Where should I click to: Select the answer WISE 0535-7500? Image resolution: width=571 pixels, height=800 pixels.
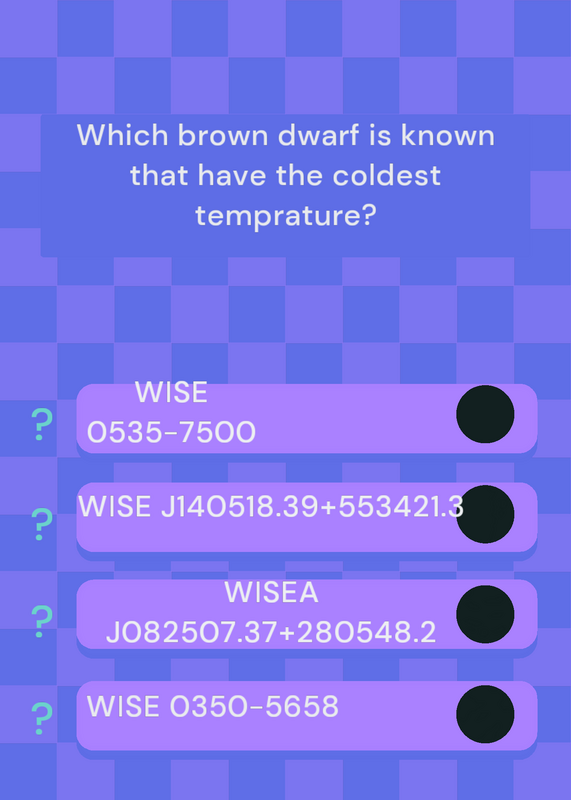click(x=307, y=418)
